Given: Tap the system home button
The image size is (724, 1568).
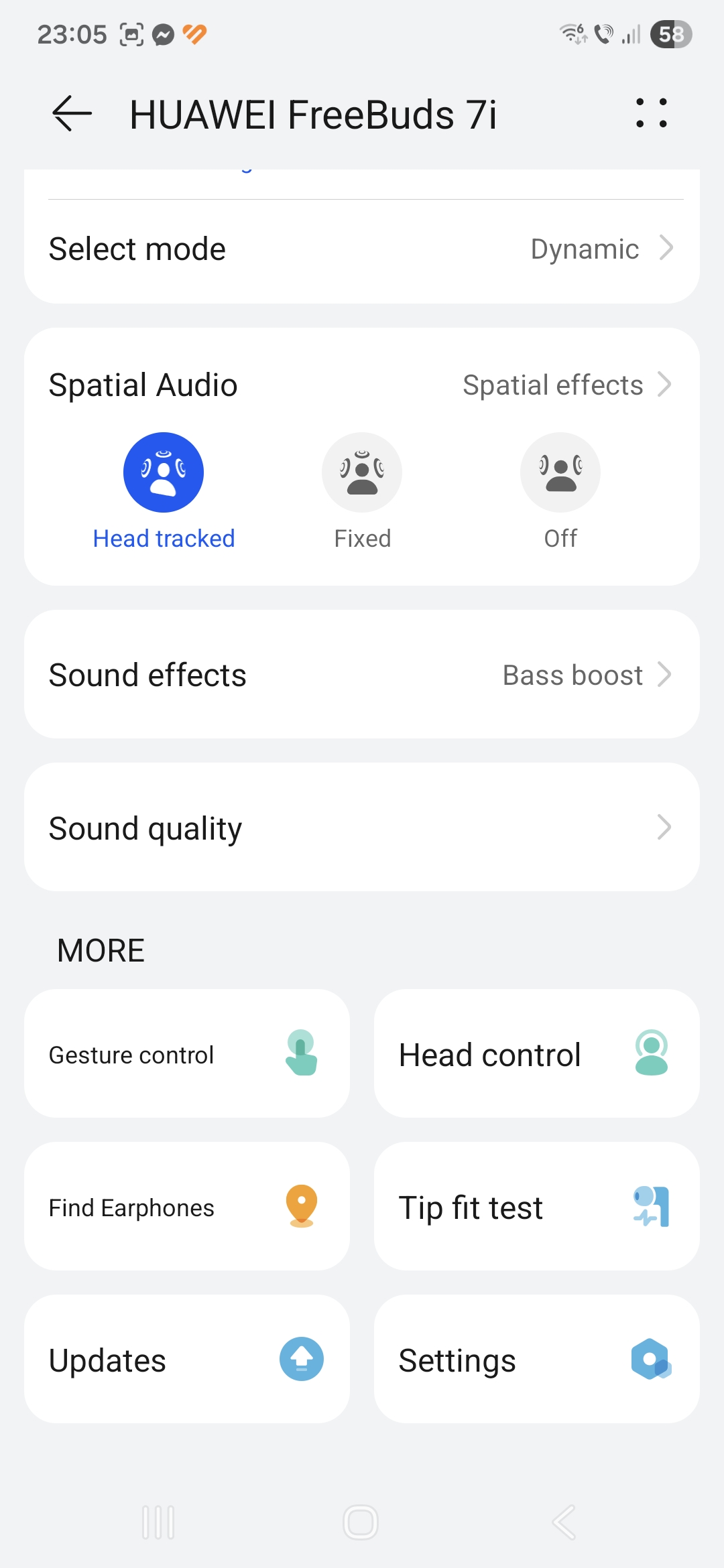Looking at the screenshot, I should tap(361, 1522).
